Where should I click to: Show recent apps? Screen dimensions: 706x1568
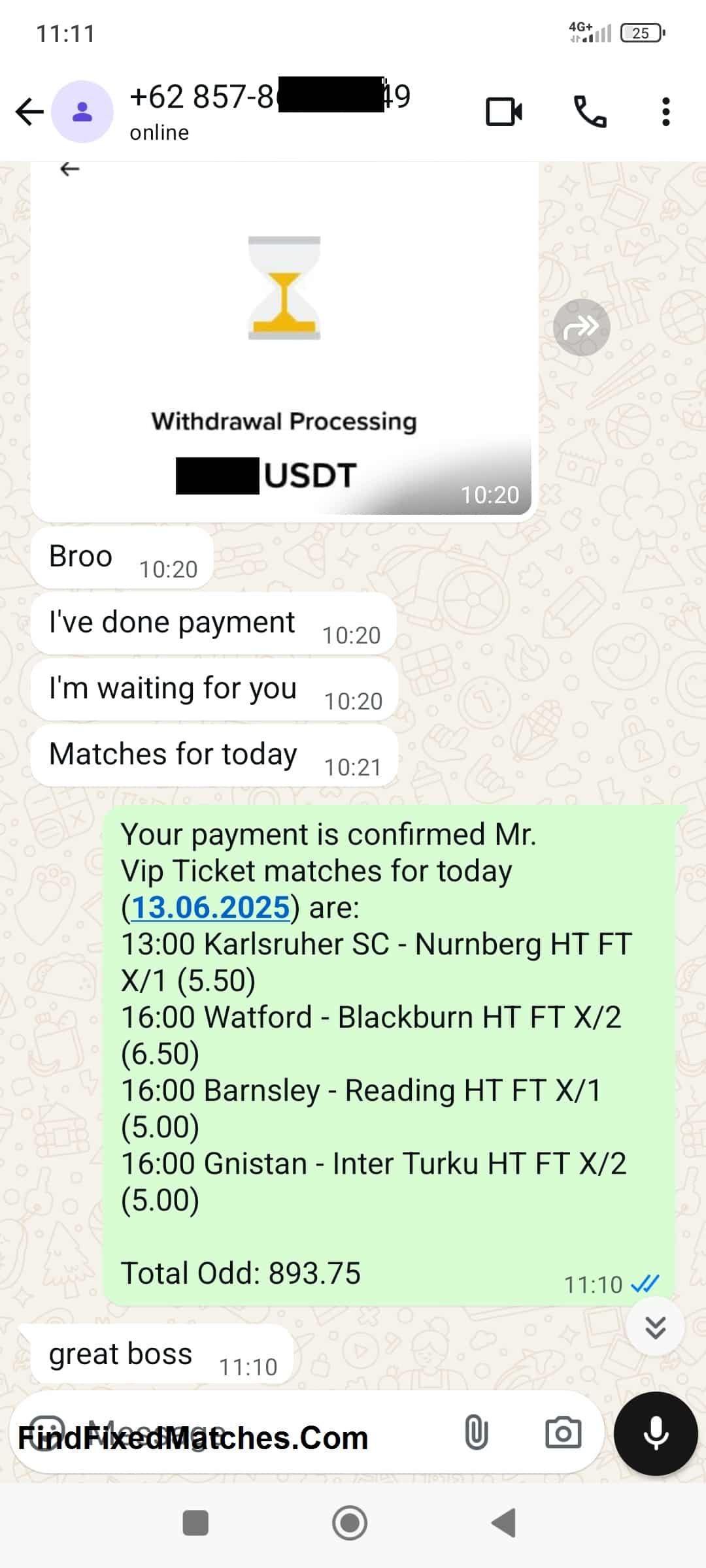coord(195,1523)
